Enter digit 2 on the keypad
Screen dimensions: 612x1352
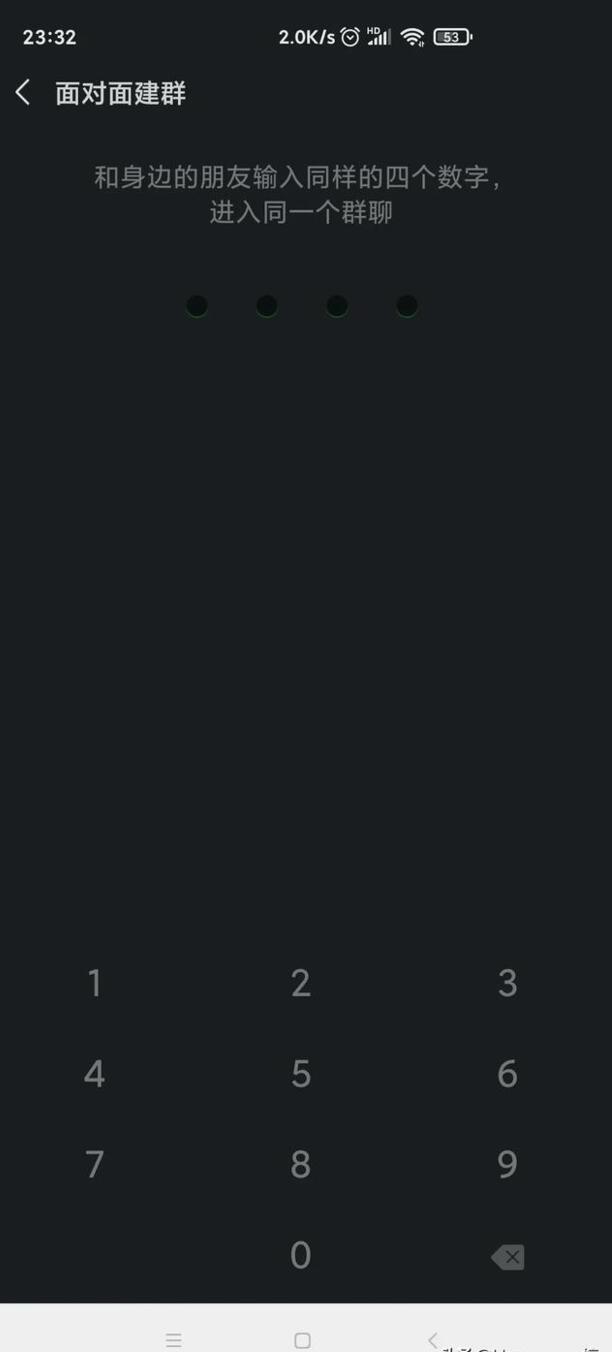301,983
